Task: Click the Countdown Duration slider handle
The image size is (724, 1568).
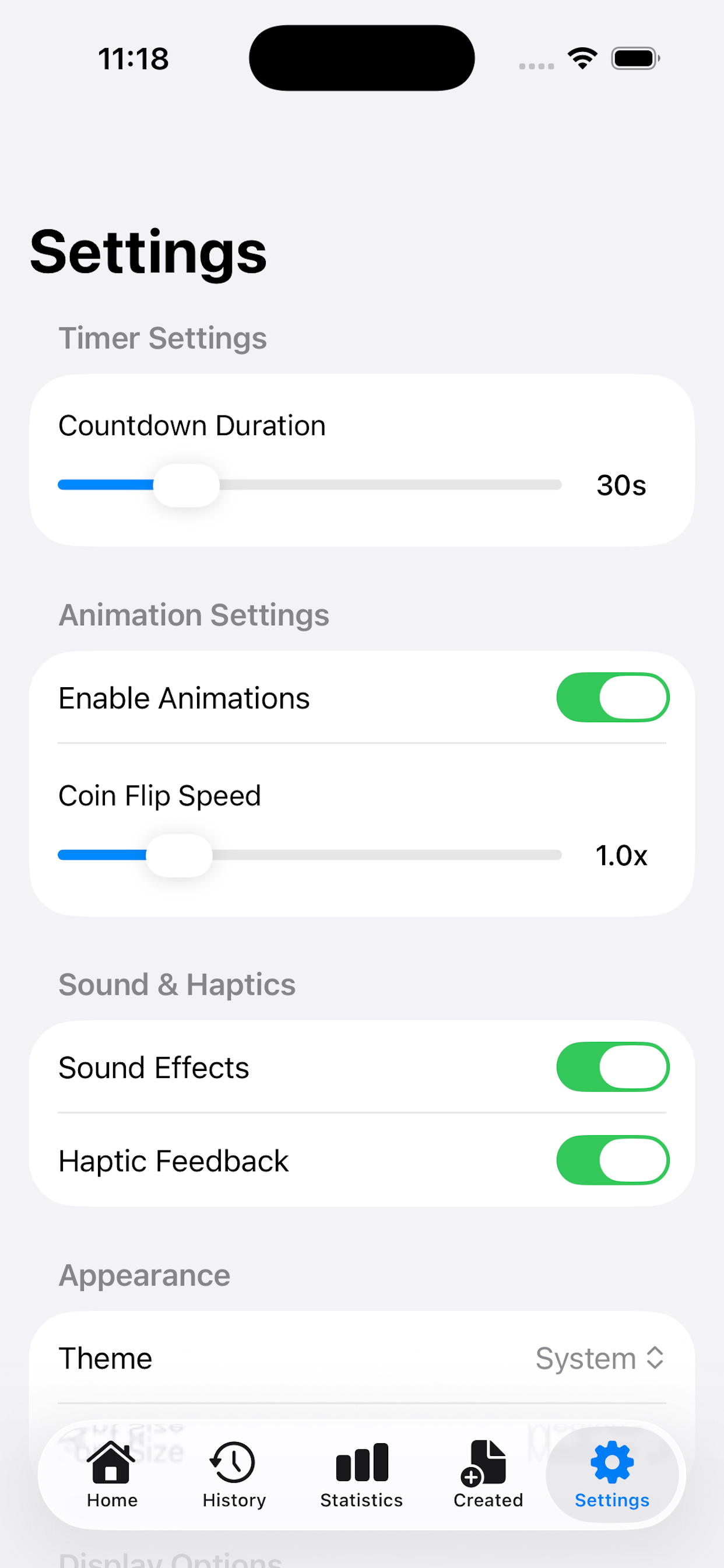Action: pyautogui.click(x=187, y=485)
